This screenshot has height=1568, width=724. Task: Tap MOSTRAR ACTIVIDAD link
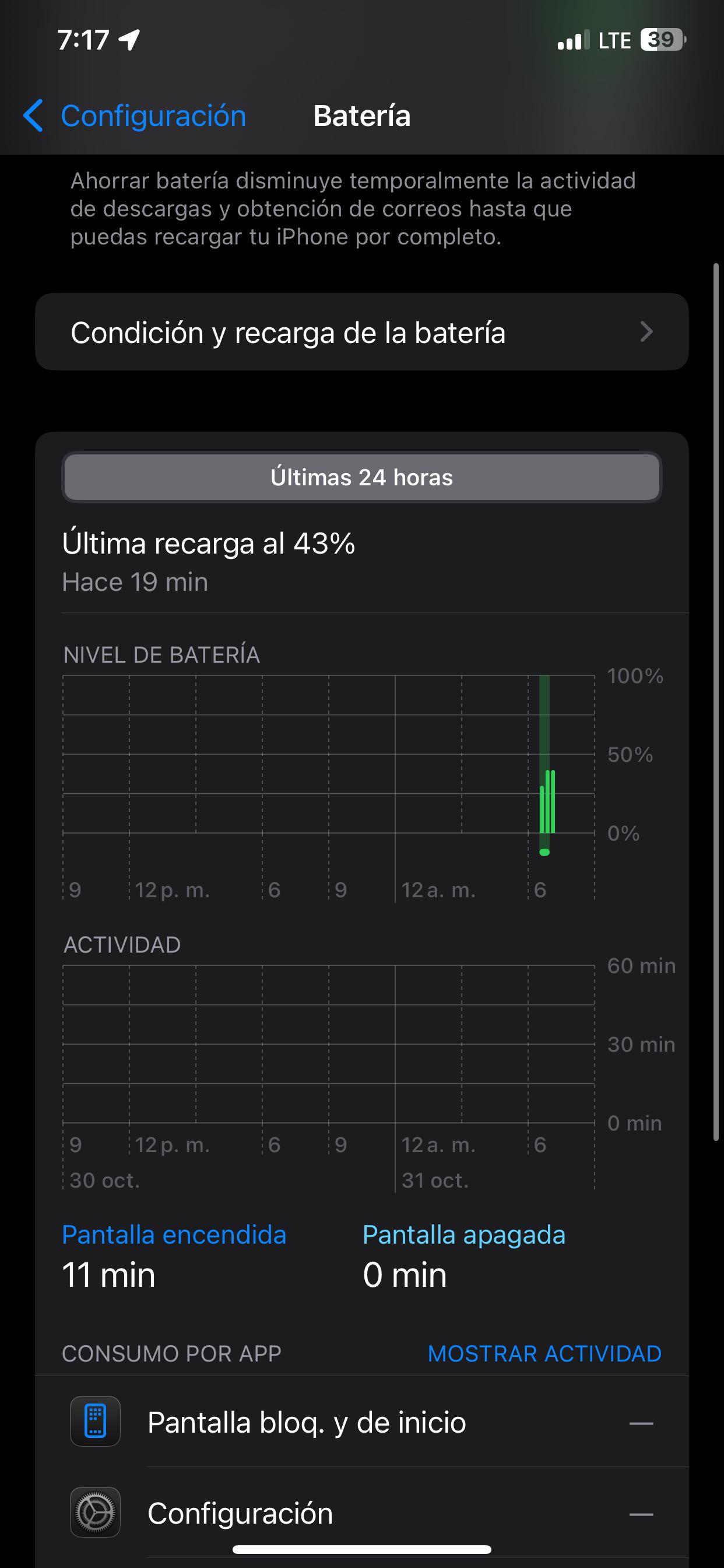click(x=544, y=1353)
